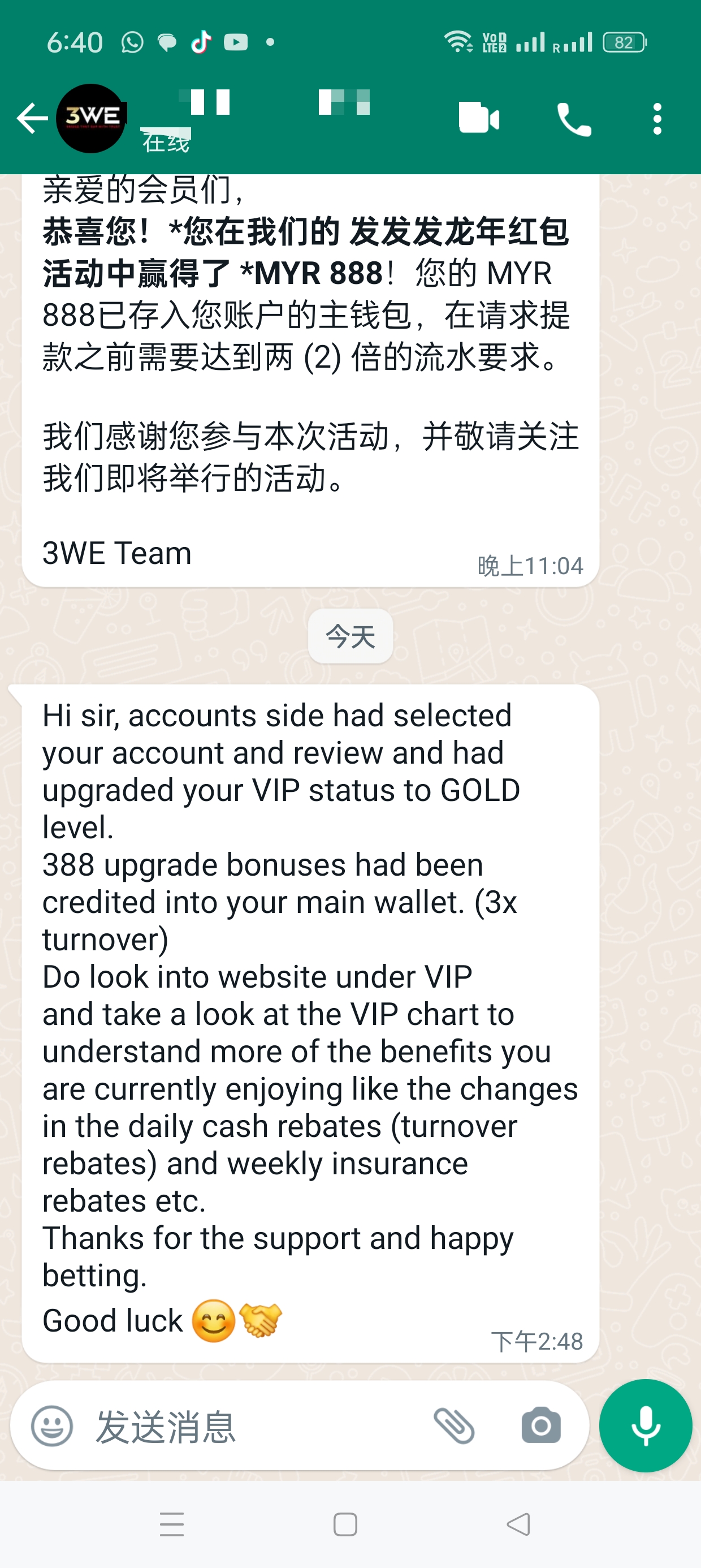This screenshot has height=1568, width=701.
Task: Open the camera from the message bar
Action: [541, 1425]
